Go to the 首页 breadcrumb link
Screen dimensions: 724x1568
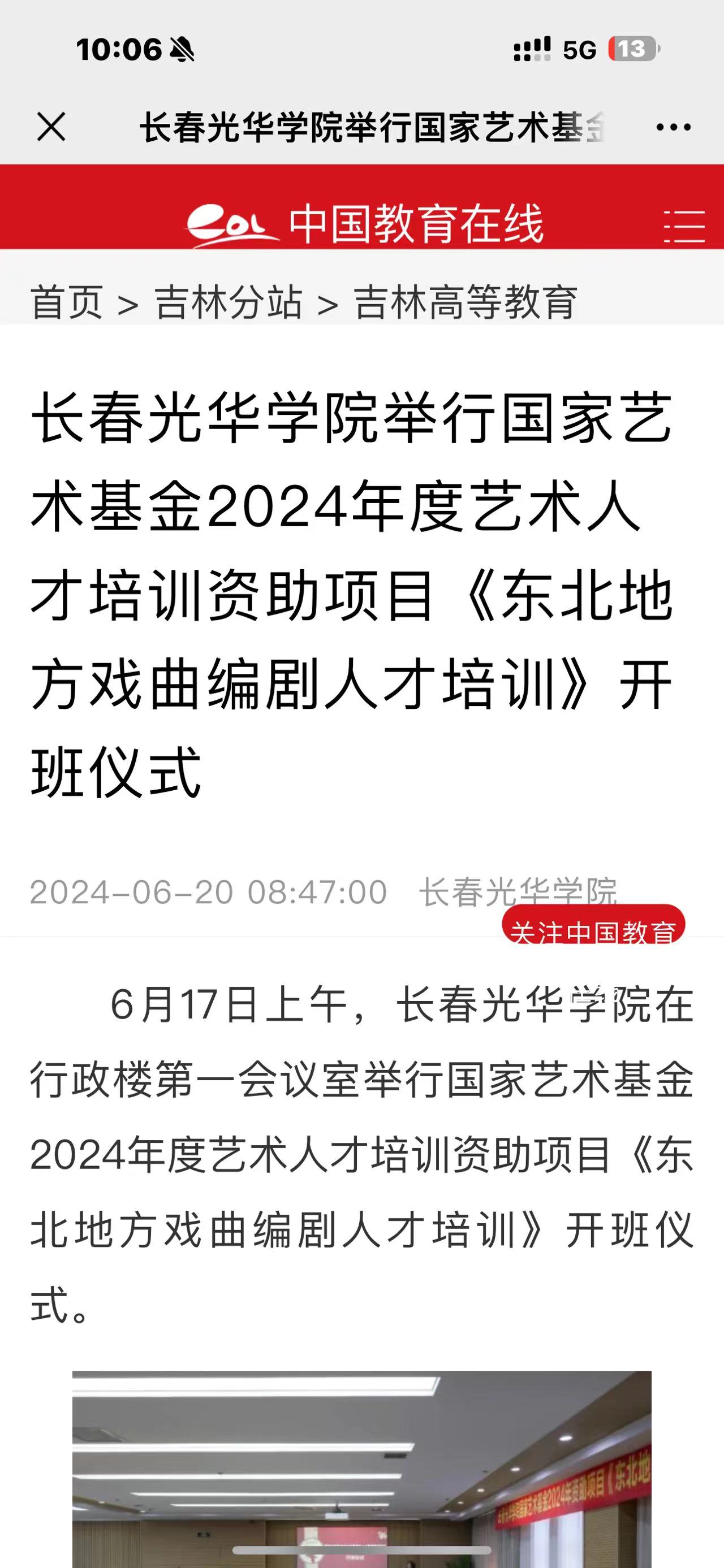(66, 302)
